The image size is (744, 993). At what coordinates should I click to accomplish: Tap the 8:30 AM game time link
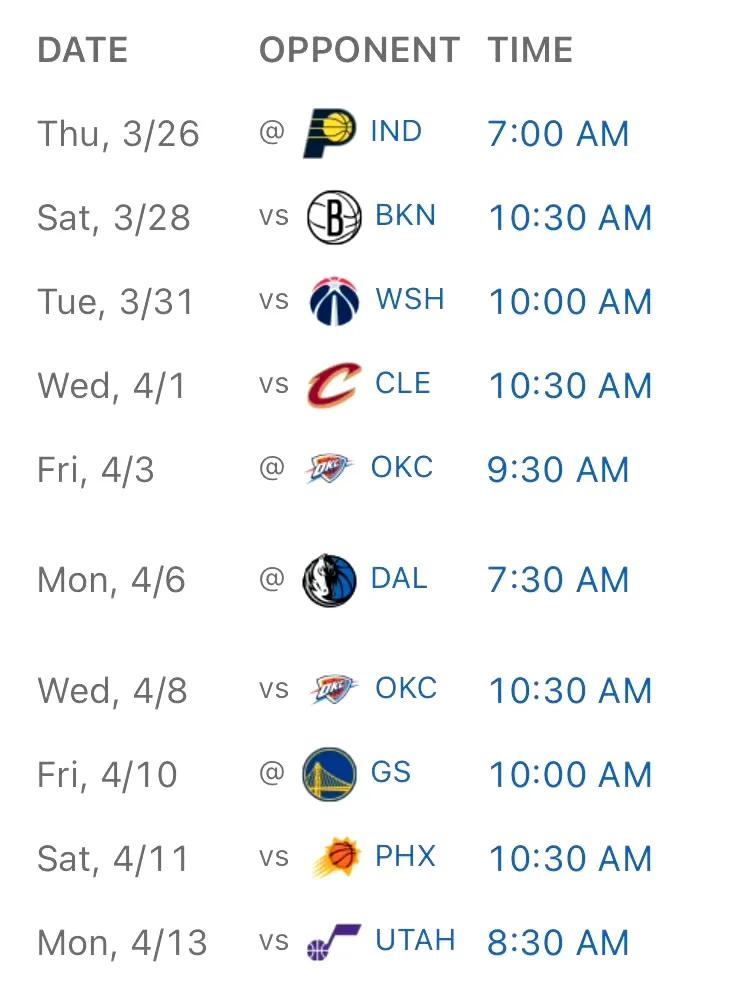(x=558, y=942)
